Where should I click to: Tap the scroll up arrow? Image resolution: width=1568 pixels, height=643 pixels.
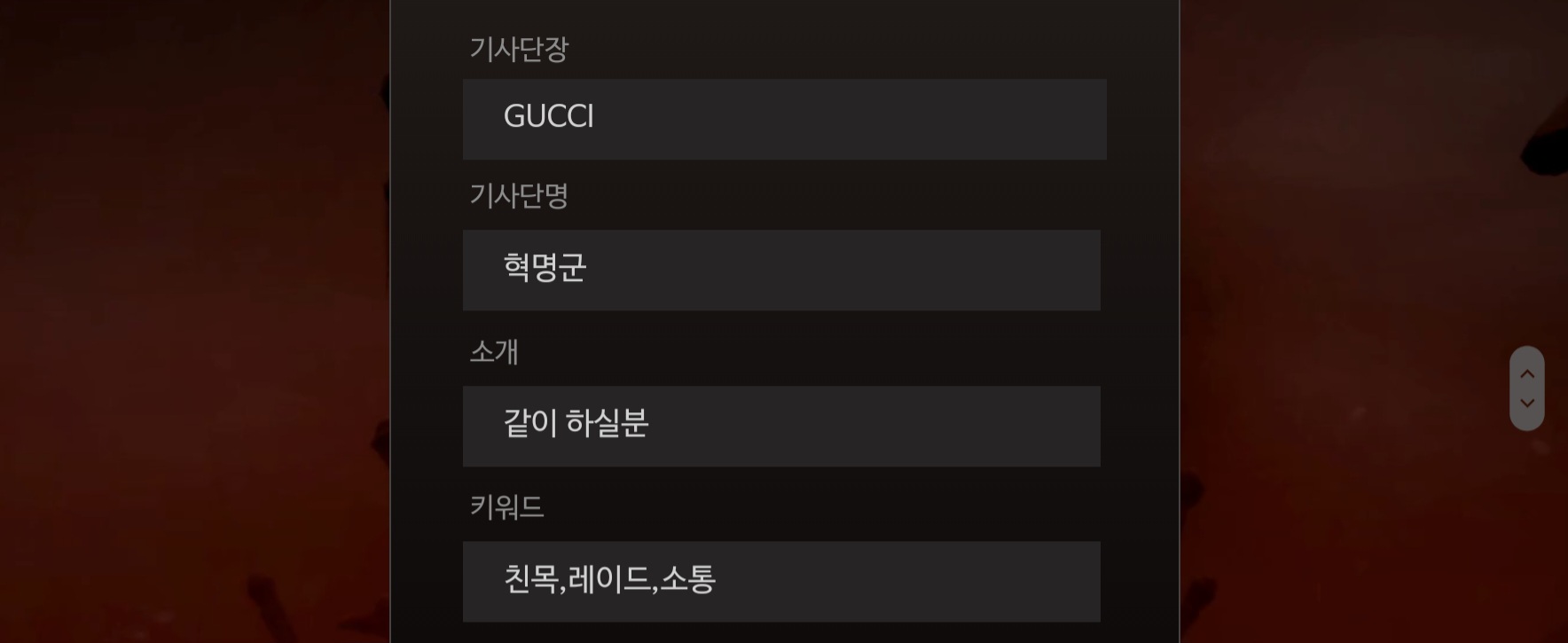[1527, 374]
